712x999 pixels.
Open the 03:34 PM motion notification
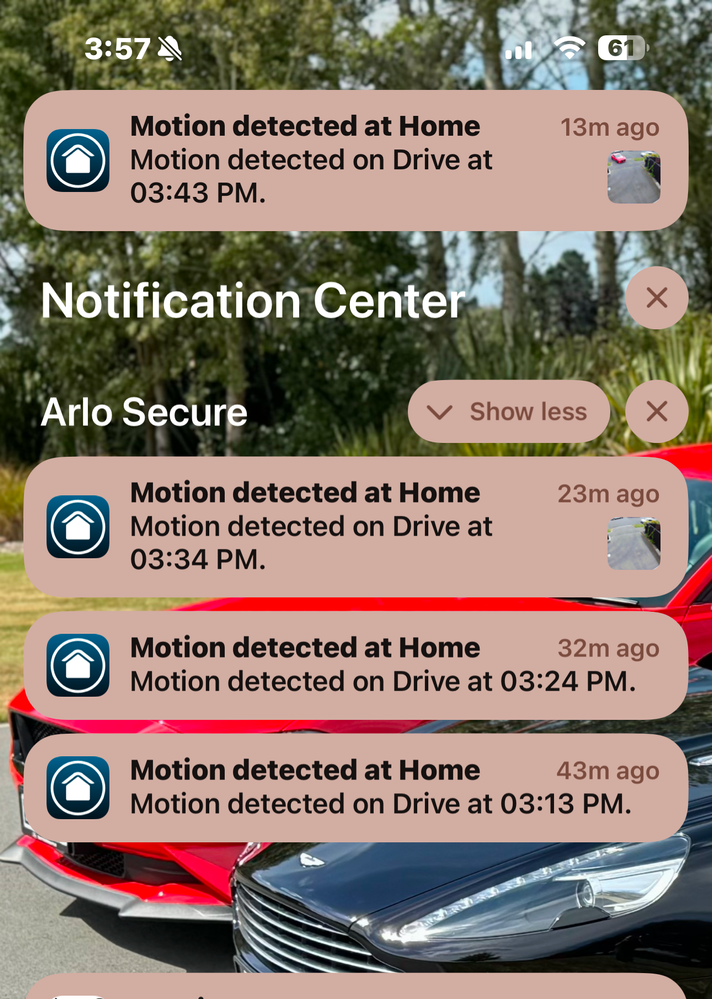[x=340, y=527]
